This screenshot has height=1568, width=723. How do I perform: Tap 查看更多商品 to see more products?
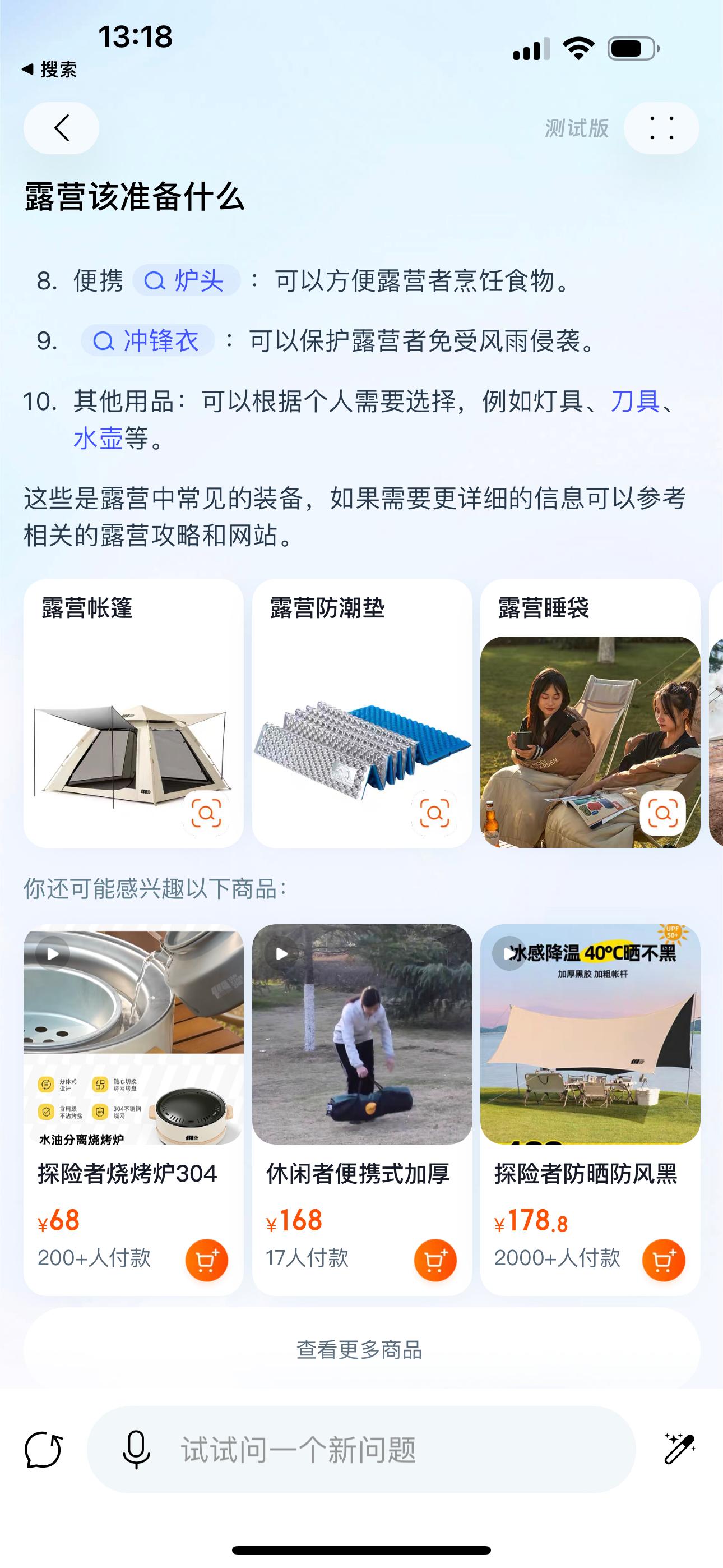point(361,1349)
